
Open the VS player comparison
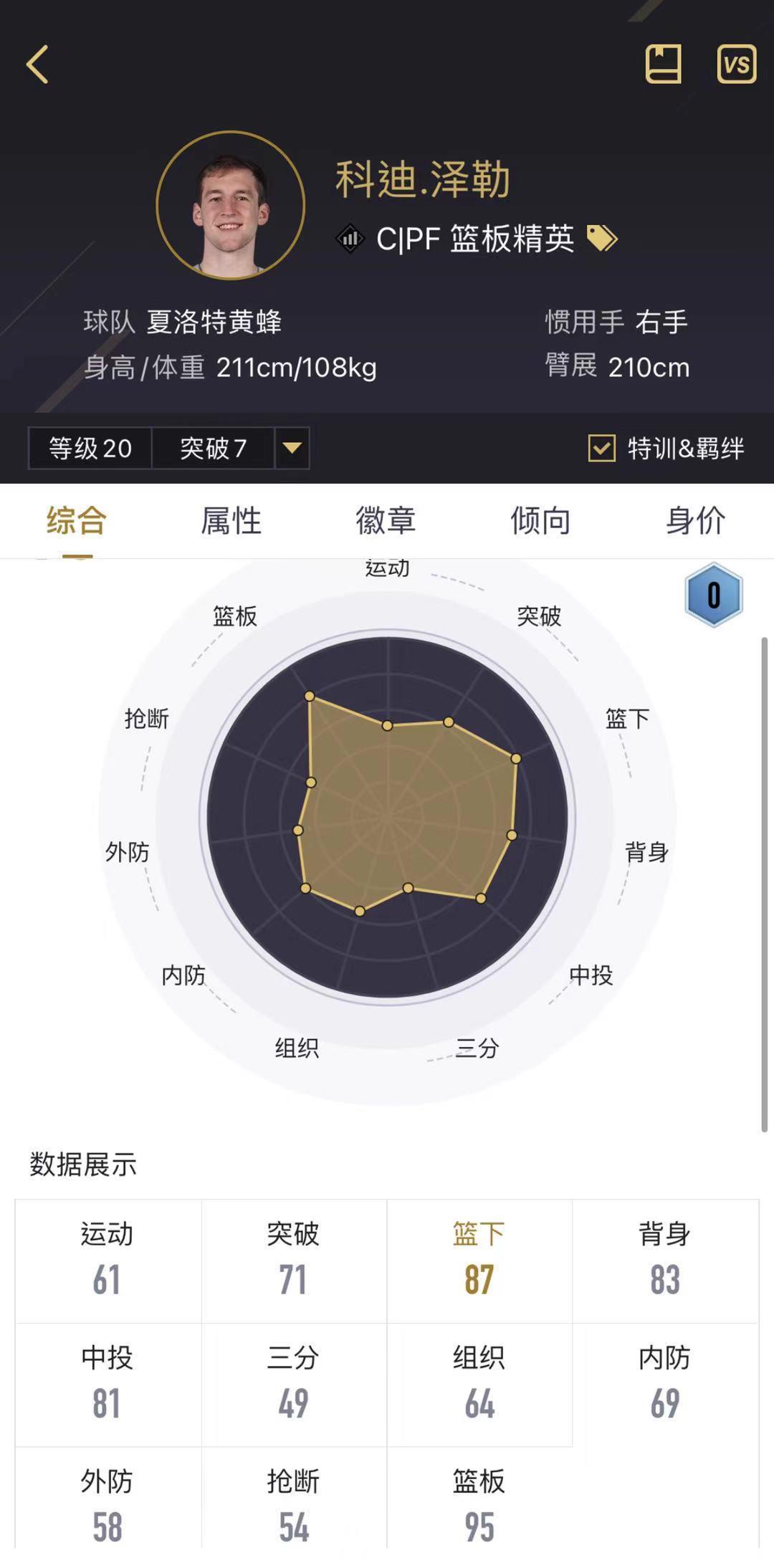tap(736, 64)
